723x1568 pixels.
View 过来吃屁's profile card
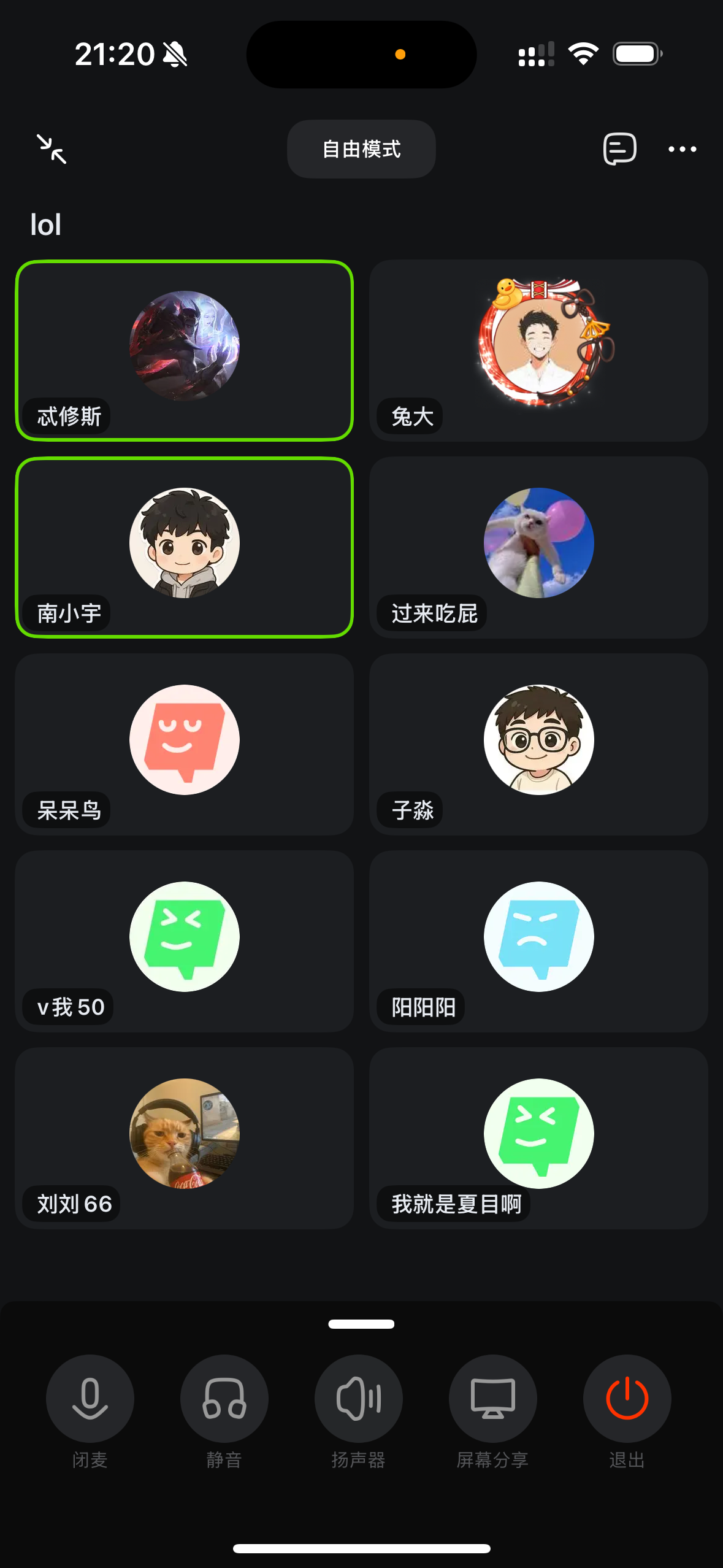point(538,547)
